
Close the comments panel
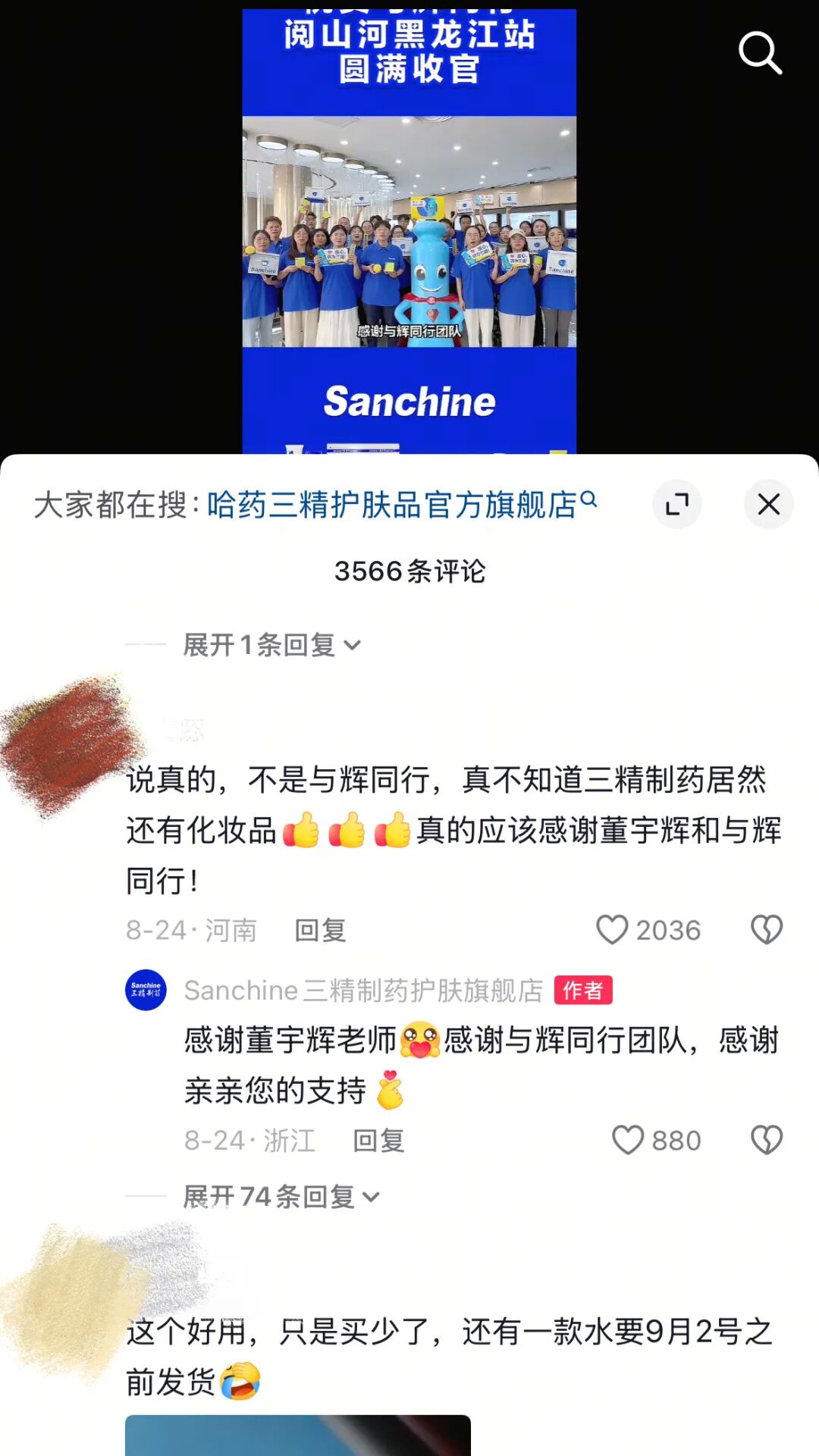(x=768, y=504)
